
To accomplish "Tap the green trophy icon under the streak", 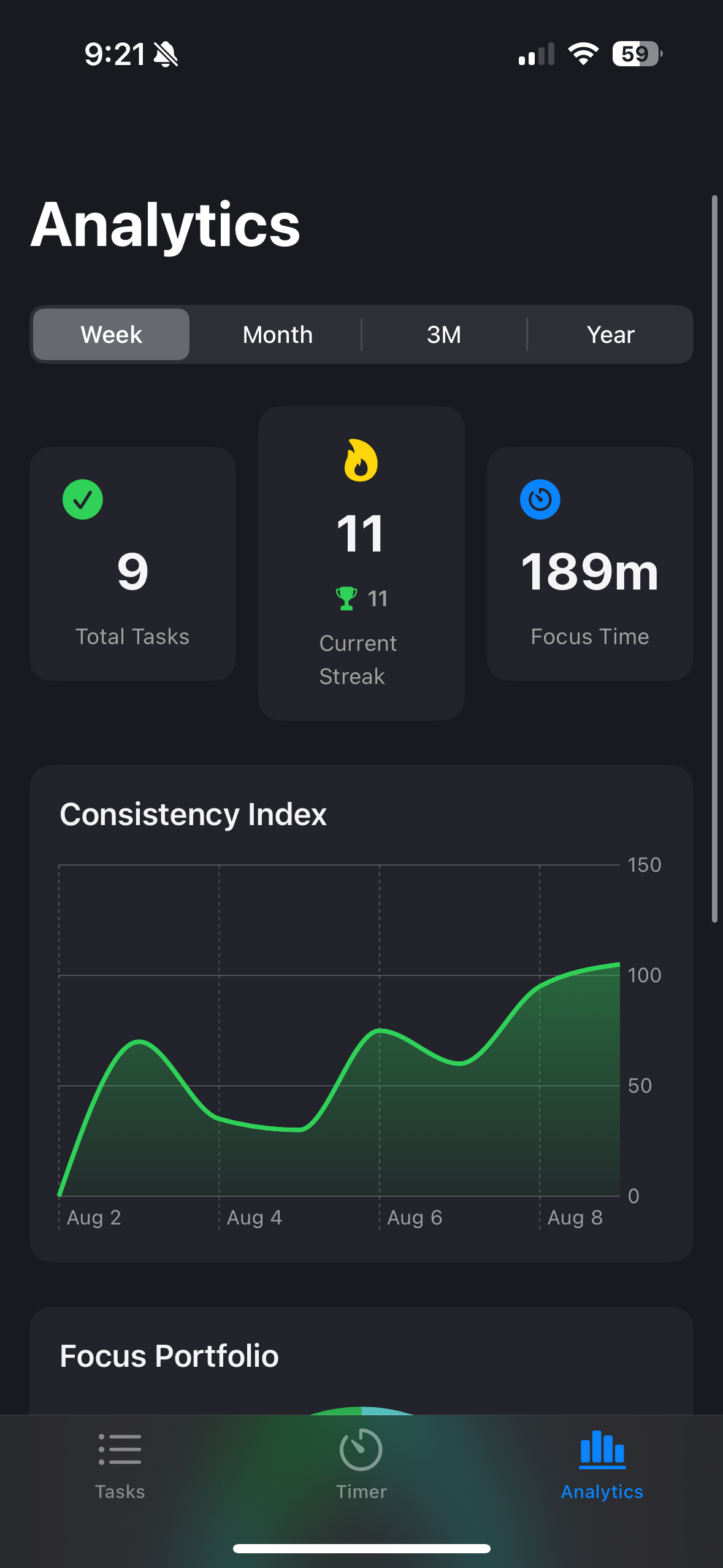I will [345, 598].
